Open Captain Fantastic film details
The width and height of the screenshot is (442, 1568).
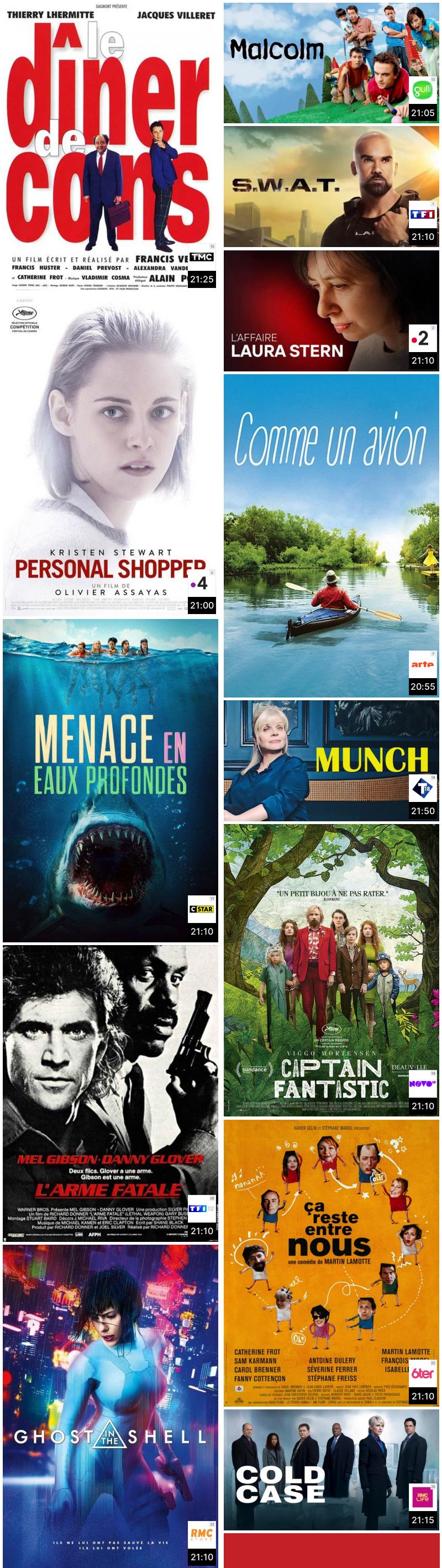click(330, 971)
